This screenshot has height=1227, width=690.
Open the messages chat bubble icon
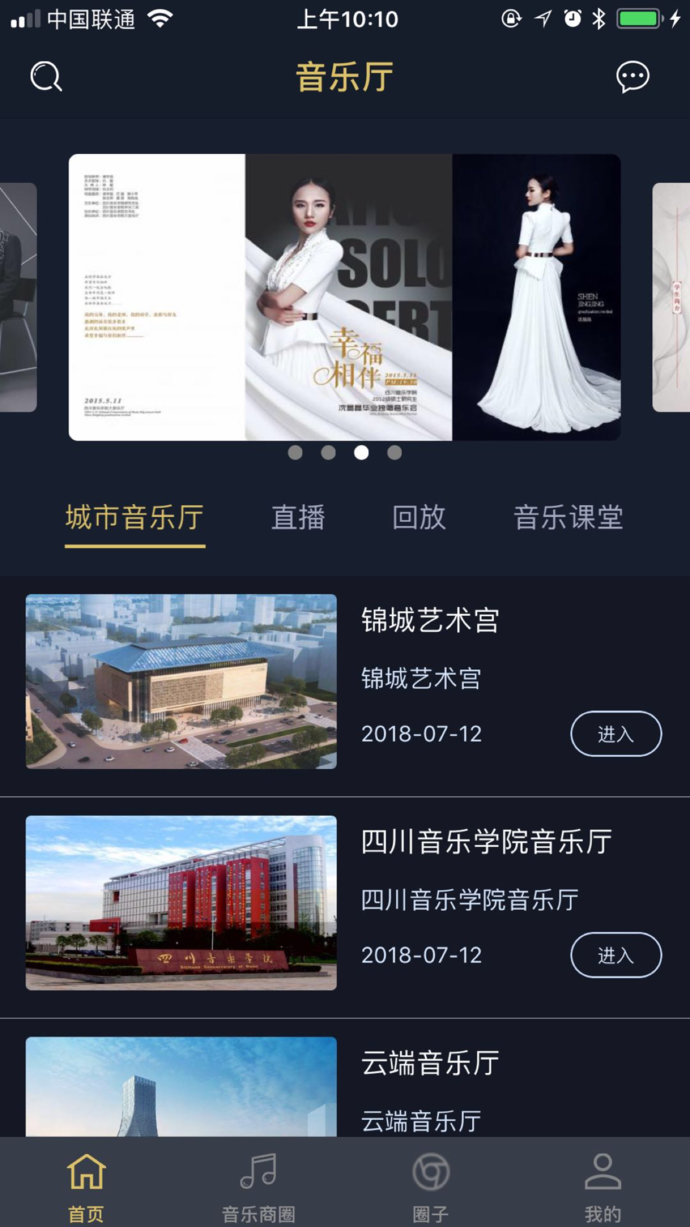pyautogui.click(x=632, y=77)
